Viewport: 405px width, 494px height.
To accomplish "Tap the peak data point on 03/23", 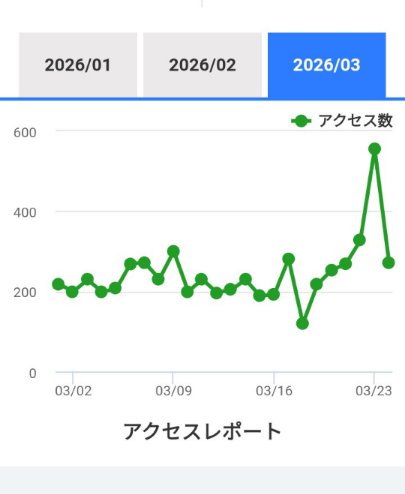I will click(374, 149).
